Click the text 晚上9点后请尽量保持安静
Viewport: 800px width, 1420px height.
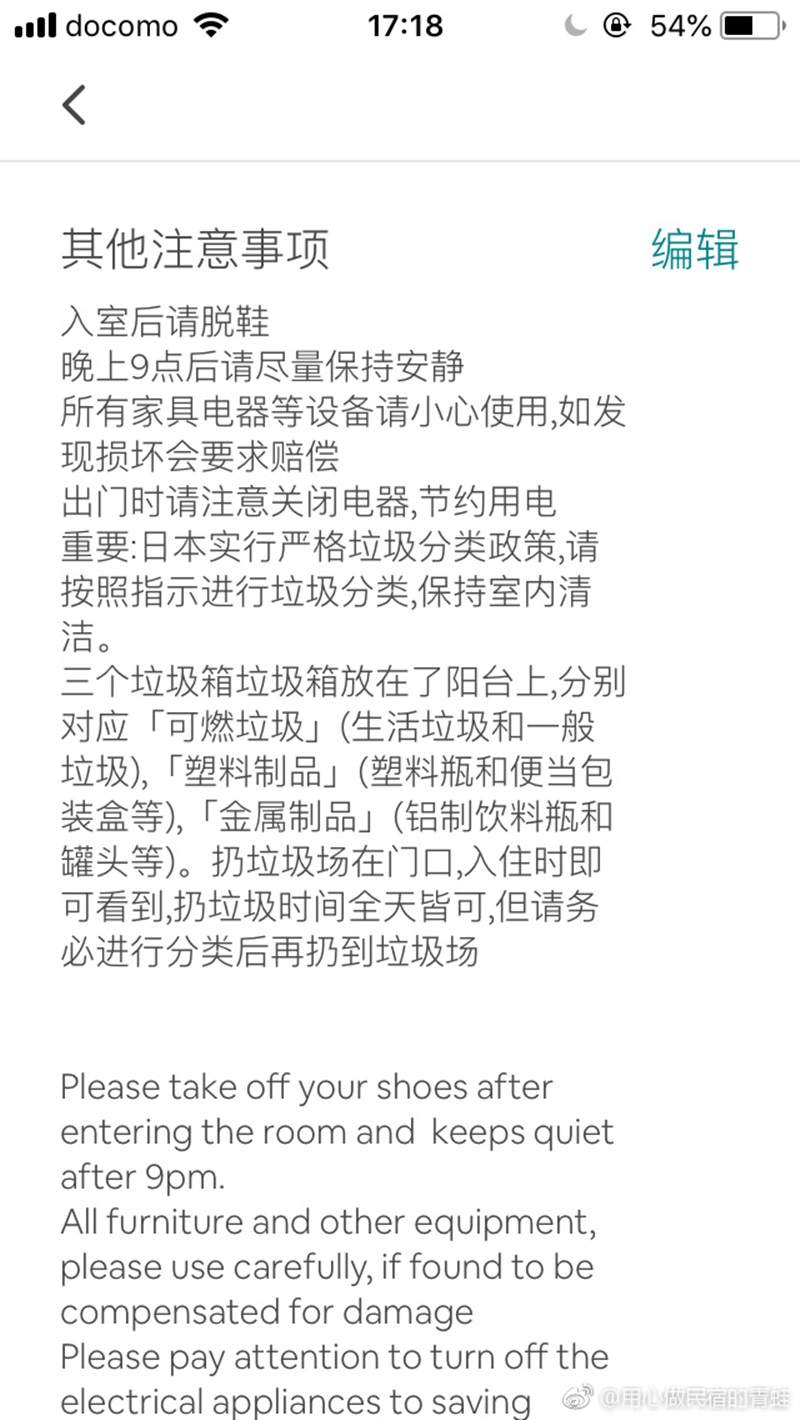pos(263,367)
